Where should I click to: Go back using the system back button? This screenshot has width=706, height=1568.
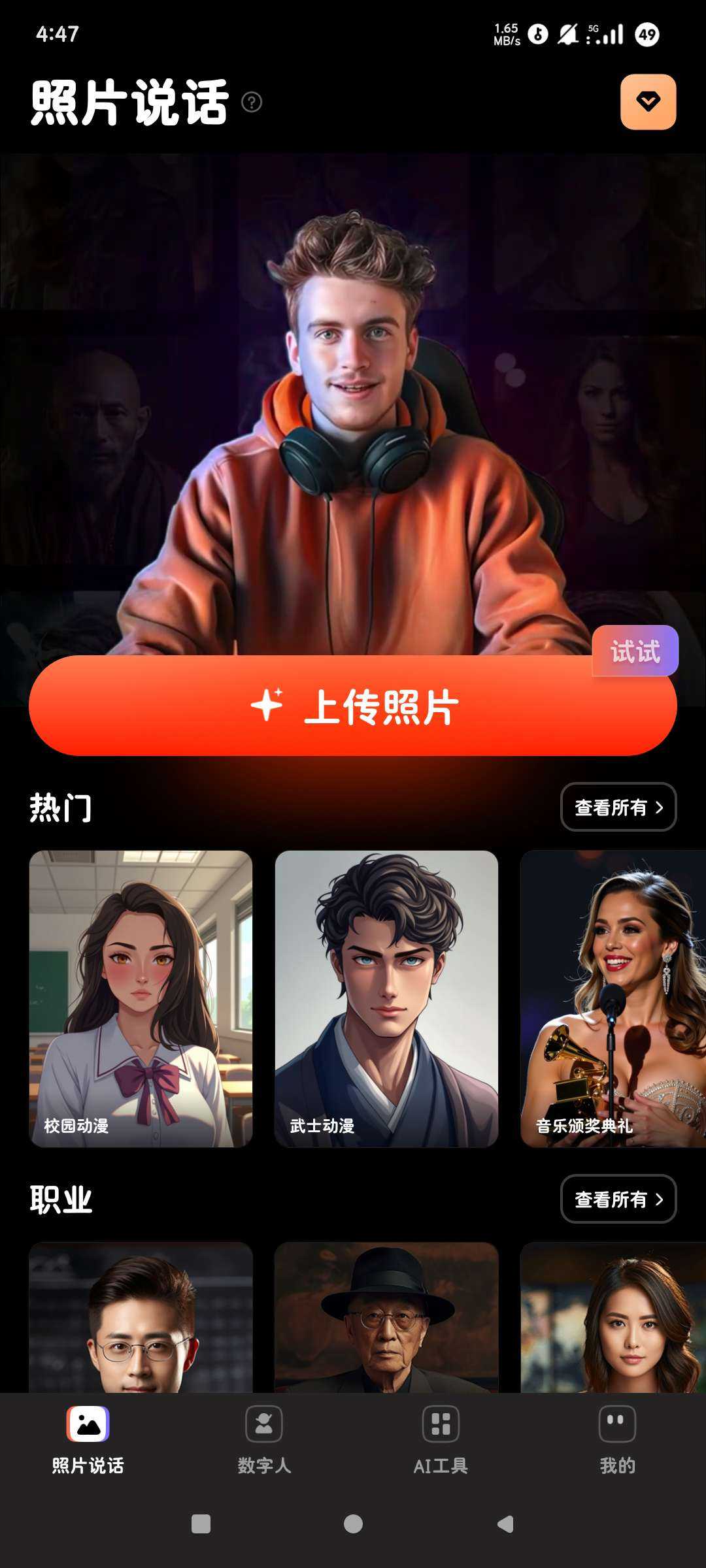pos(505,1524)
